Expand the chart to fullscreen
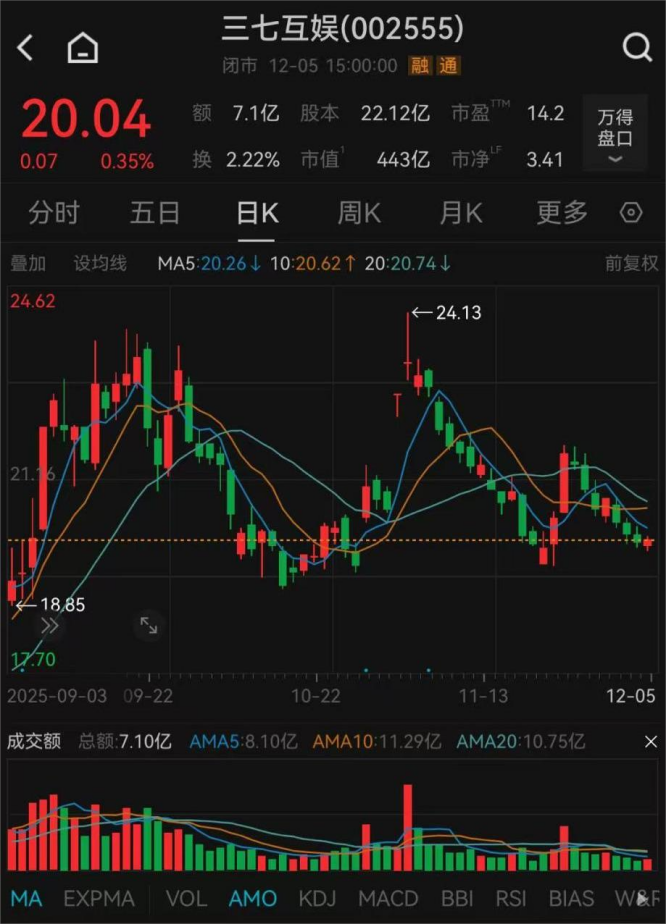Image resolution: width=666 pixels, height=924 pixels. tap(148, 626)
